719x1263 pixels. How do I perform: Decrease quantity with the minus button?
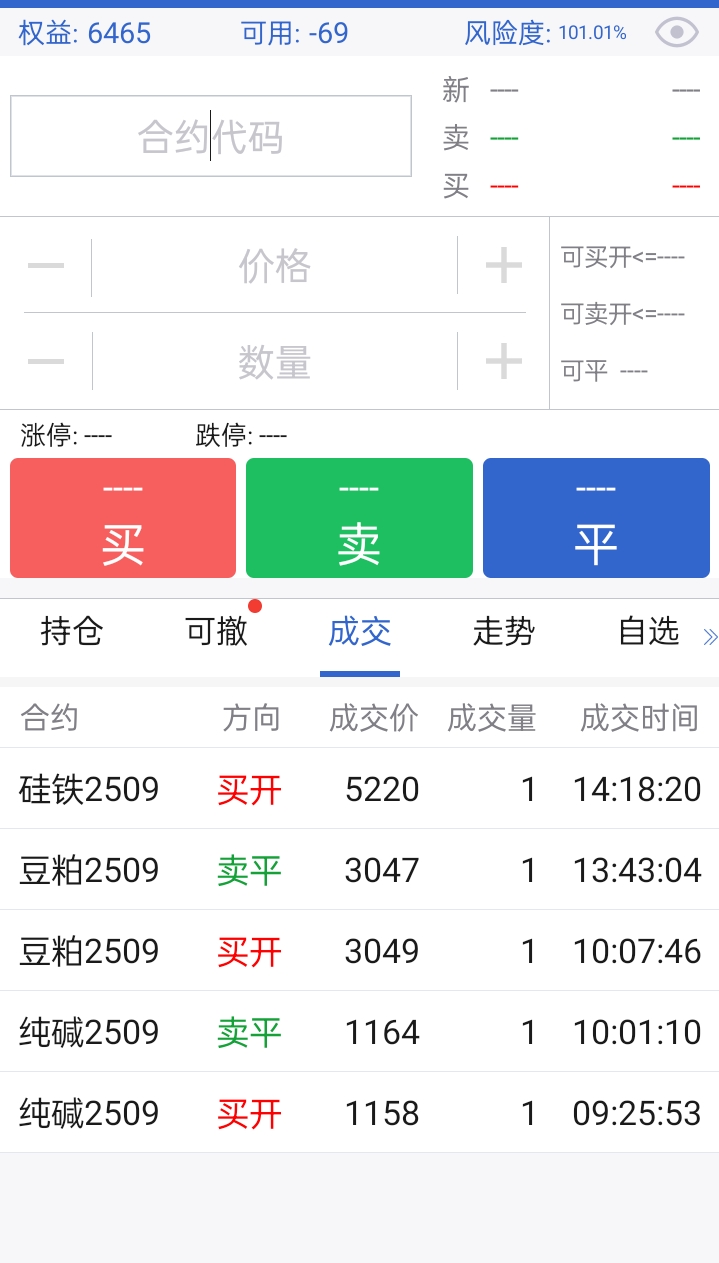click(x=46, y=361)
